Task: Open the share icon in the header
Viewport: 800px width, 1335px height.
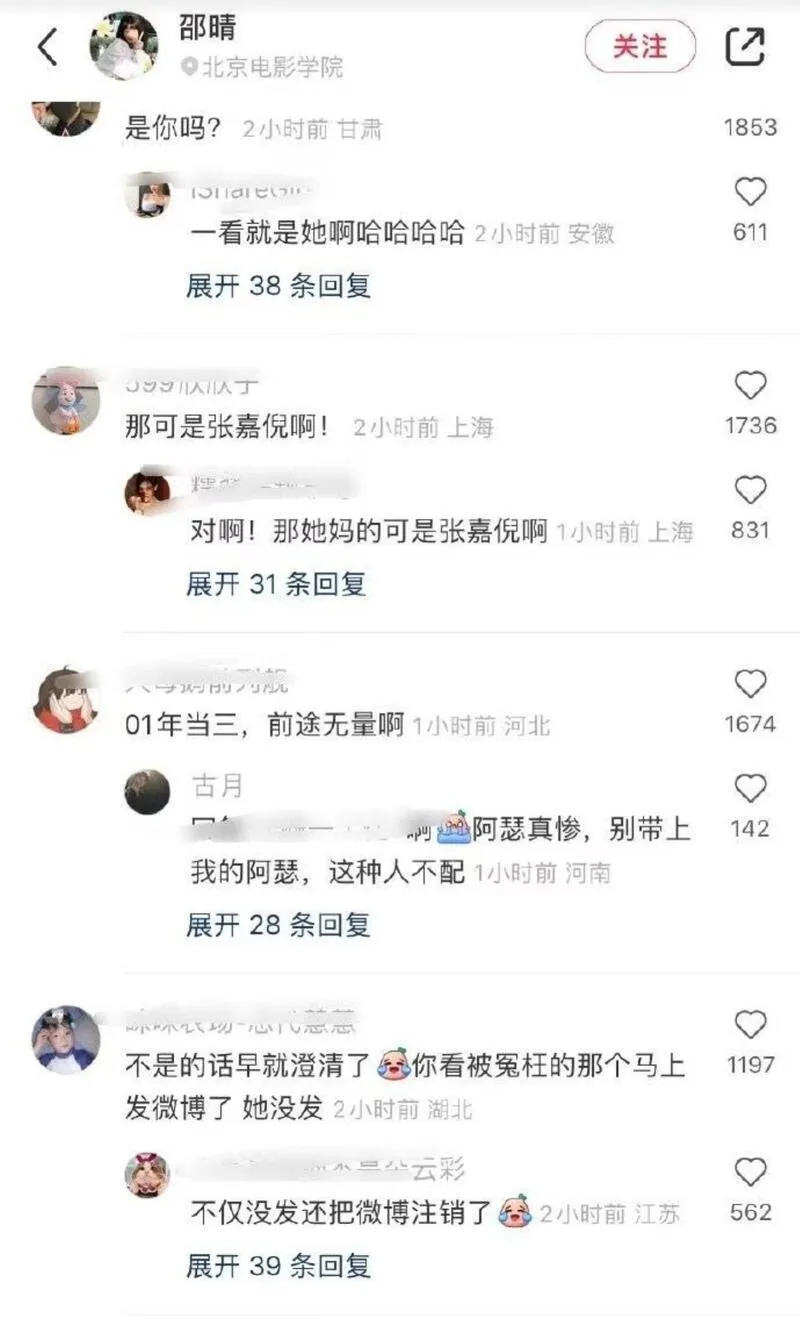Action: [745, 46]
